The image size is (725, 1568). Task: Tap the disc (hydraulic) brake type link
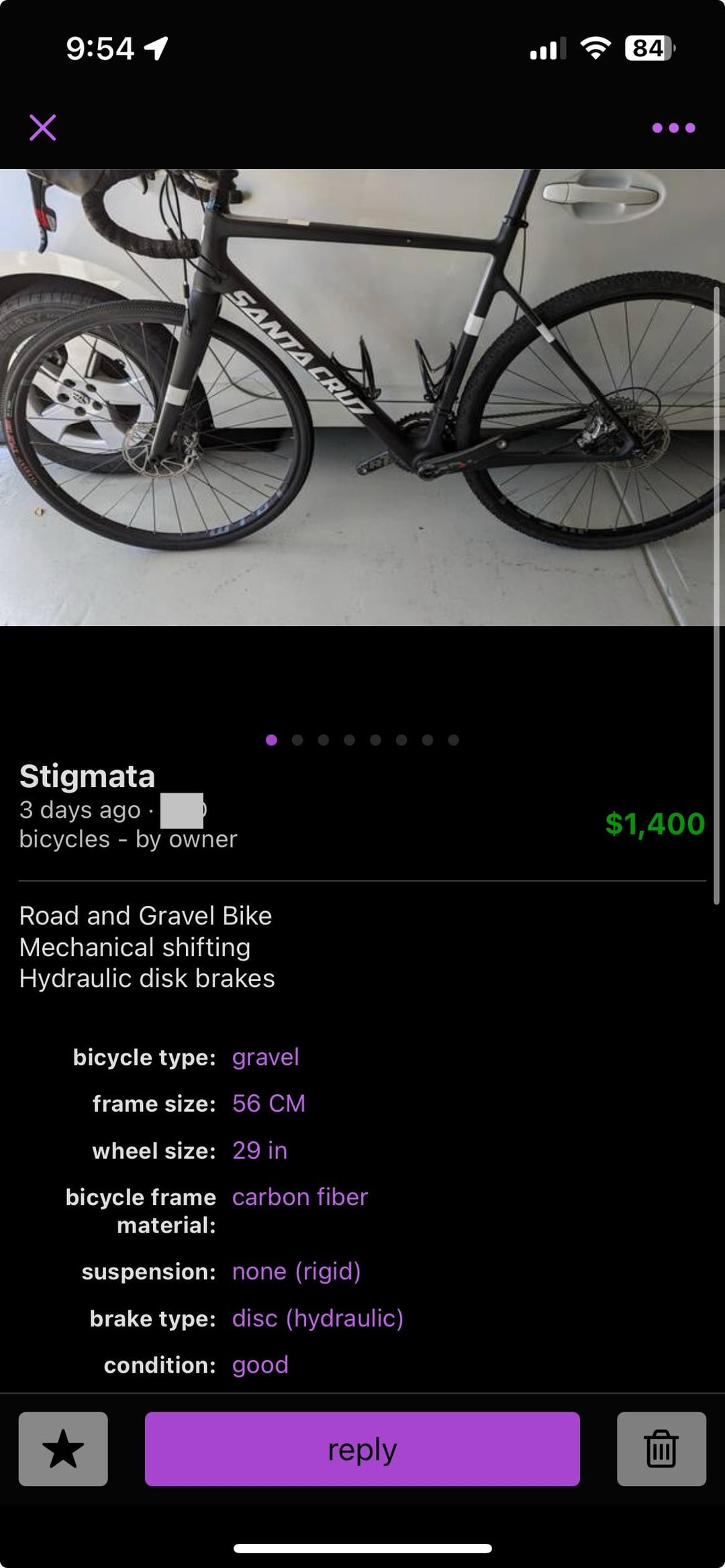tap(318, 1318)
